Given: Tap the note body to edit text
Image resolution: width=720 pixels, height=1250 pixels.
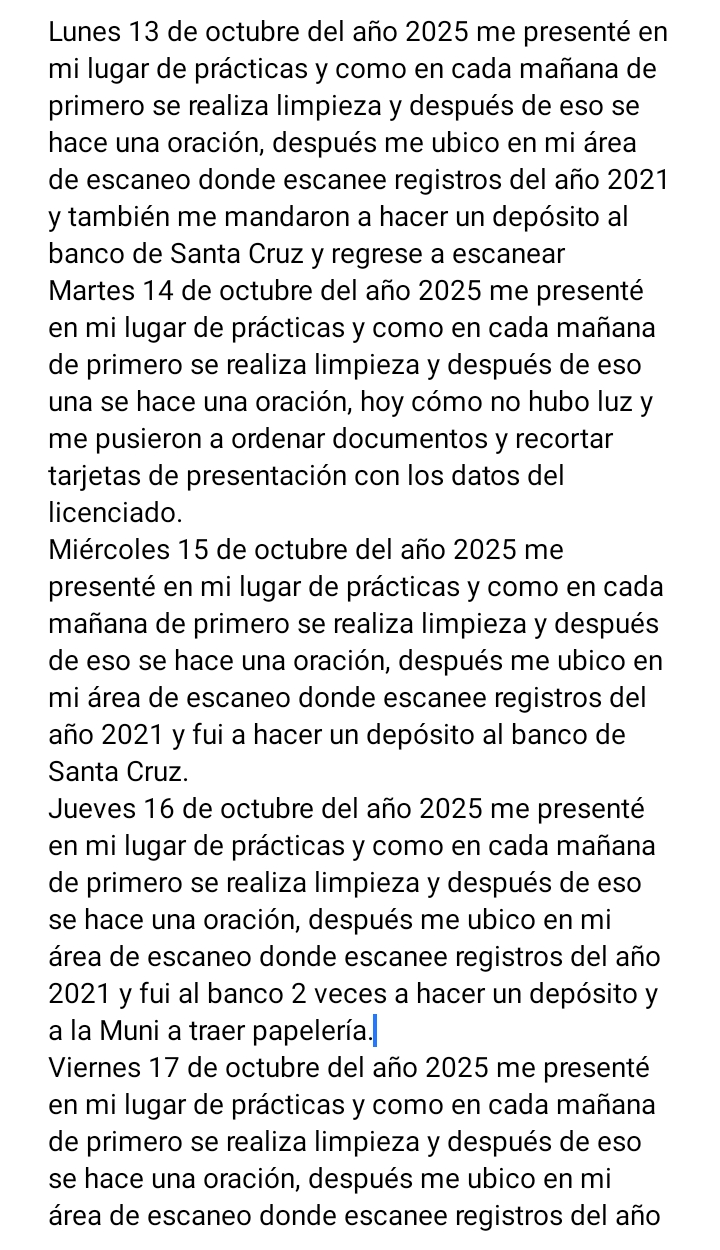Looking at the screenshot, I should tap(358, 624).
